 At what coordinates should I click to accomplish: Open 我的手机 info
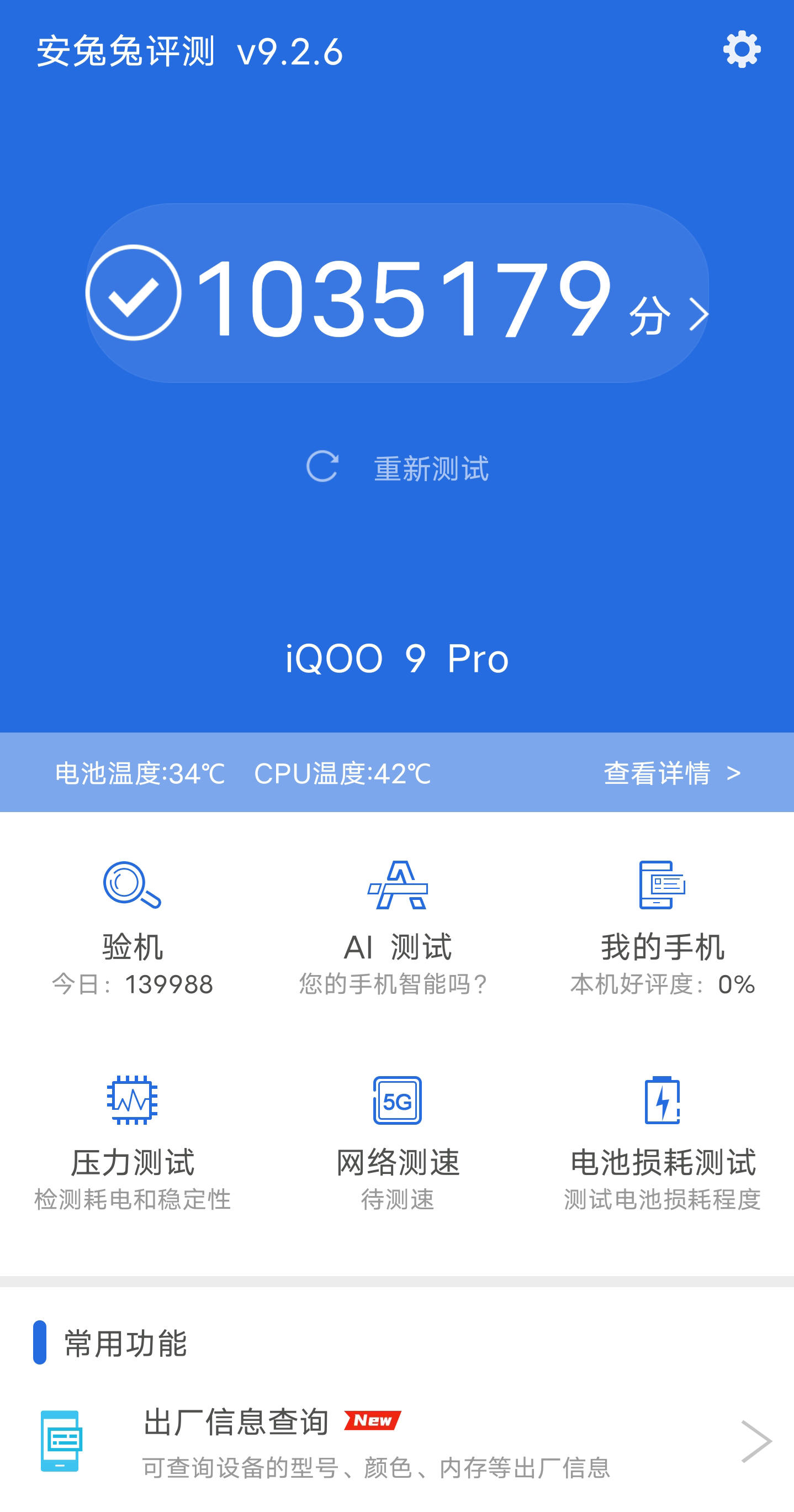(663, 929)
